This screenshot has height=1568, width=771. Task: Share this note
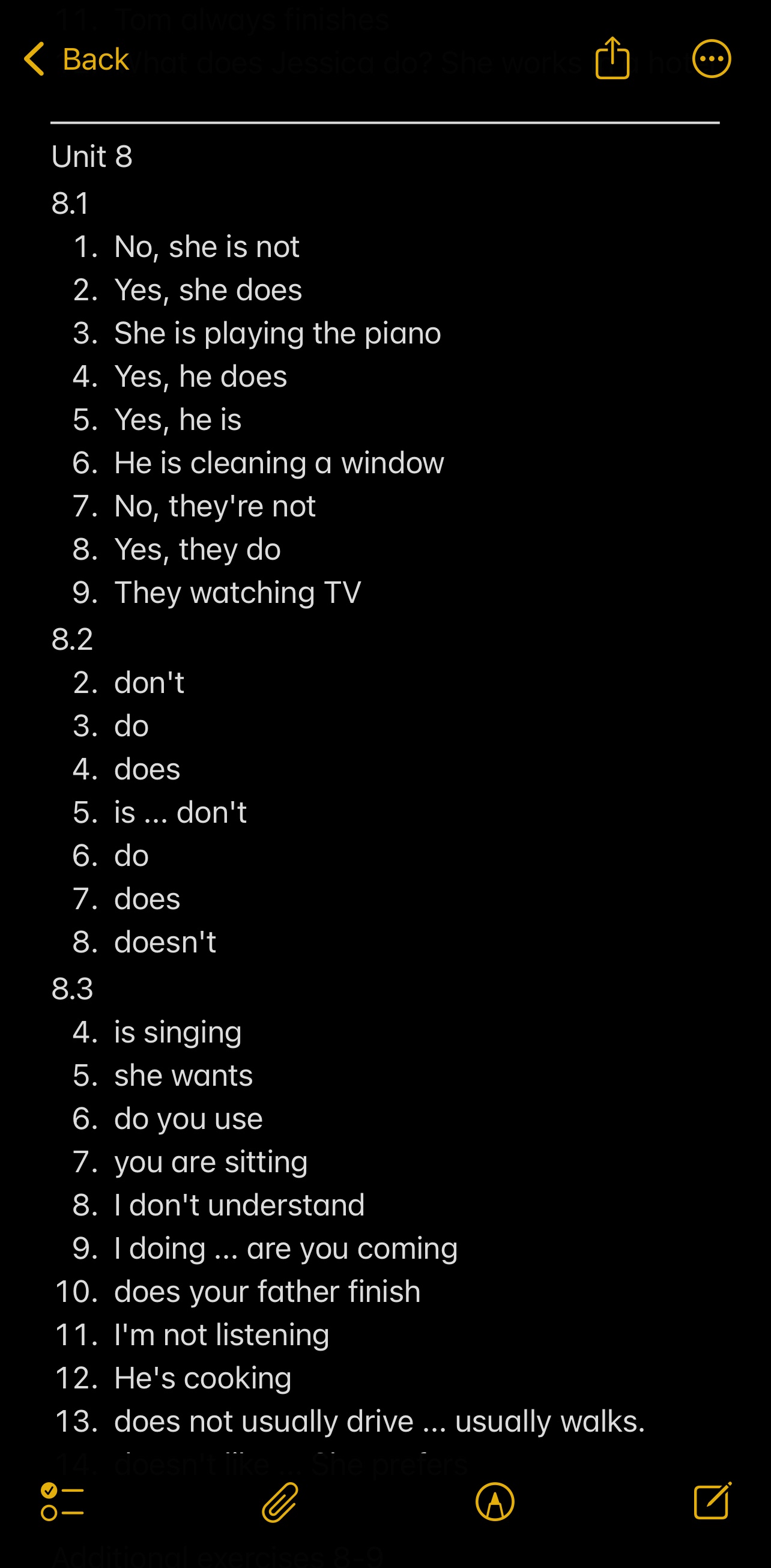(611, 58)
